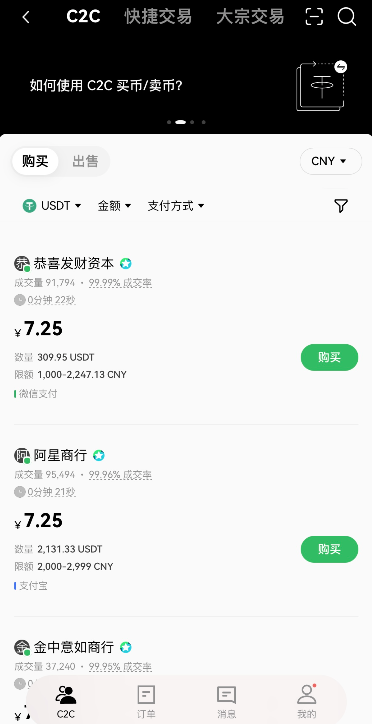Select the 购买 segment
This screenshot has height=724, width=372.
[x=36, y=161]
